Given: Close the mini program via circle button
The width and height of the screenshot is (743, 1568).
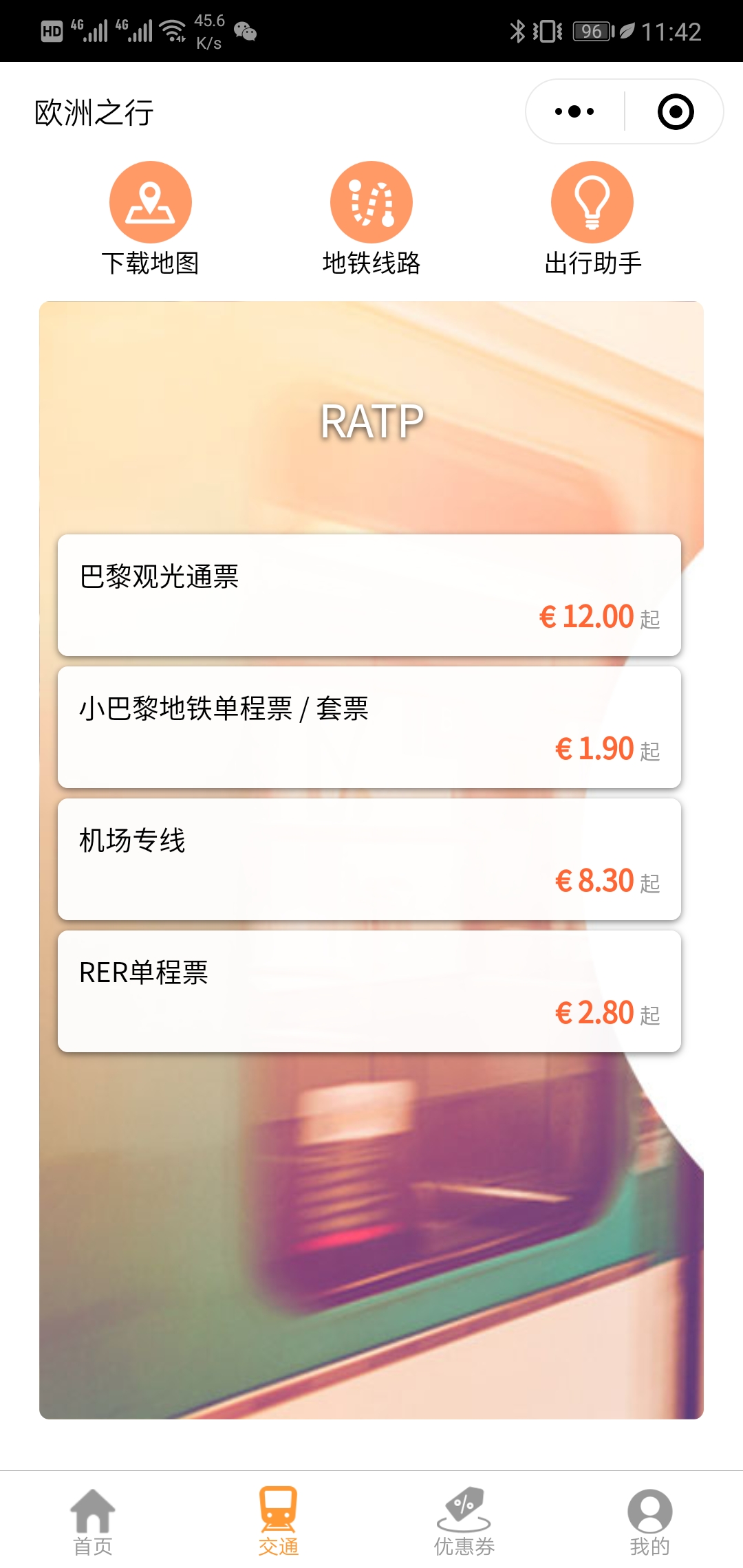Looking at the screenshot, I should pyautogui.click(x=676, y=111).
